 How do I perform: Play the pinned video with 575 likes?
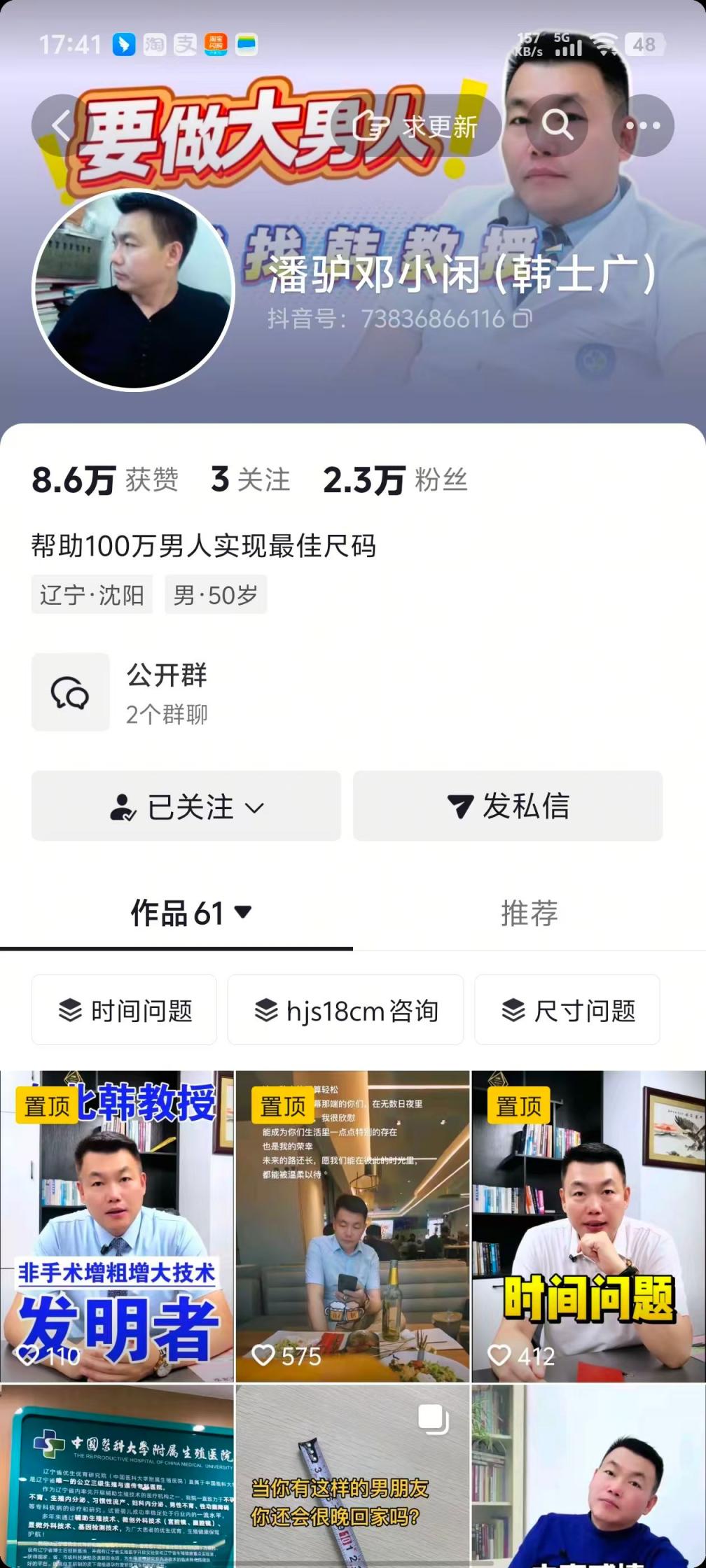click(x=352, y=1226)
